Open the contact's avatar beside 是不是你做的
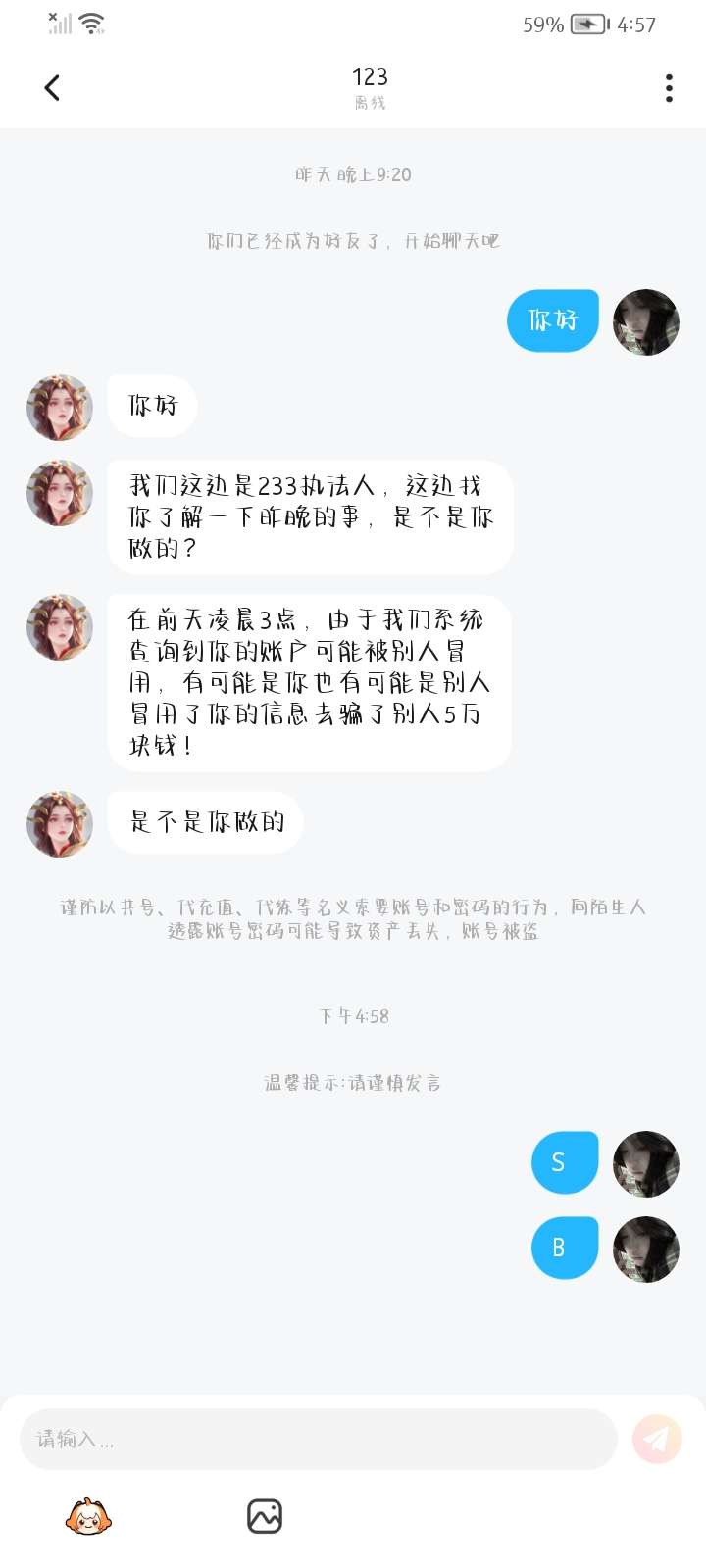Viewport: 706px width, 1568px height. click(60, 823)
